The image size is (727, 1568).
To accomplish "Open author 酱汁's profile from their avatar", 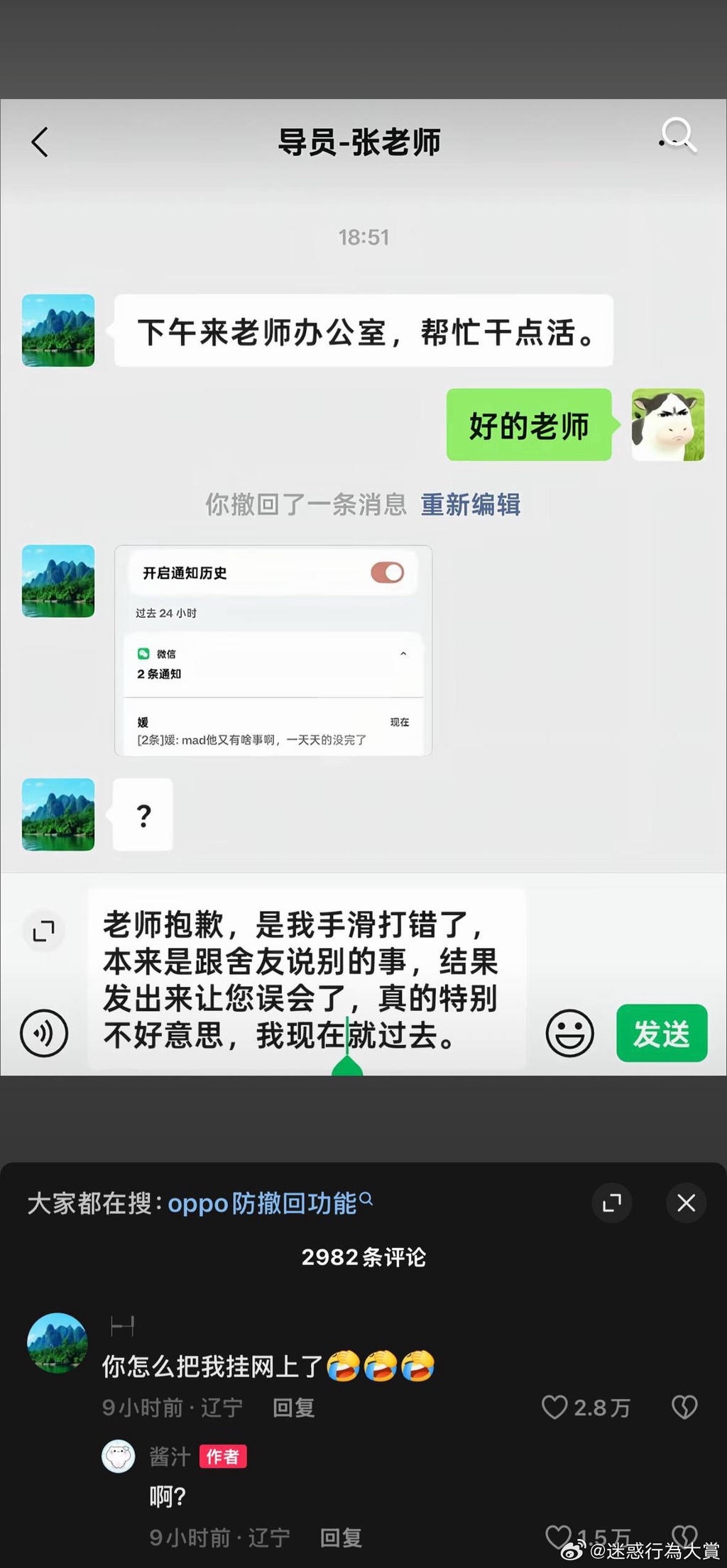I will point(119,1457).
